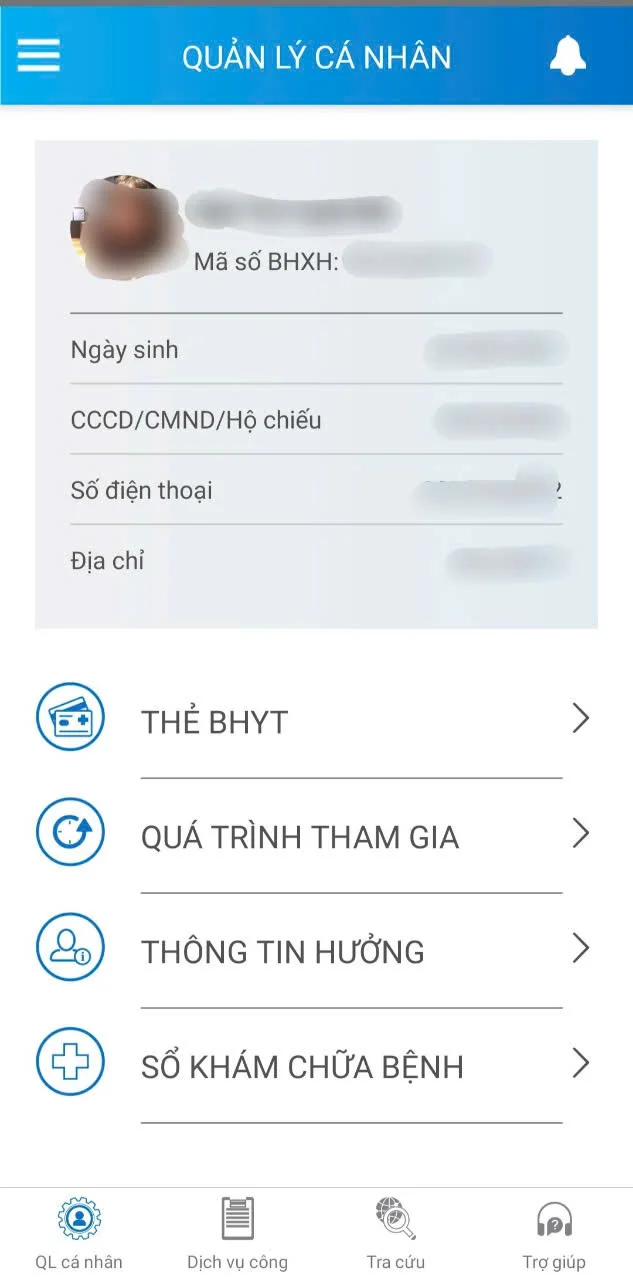Viewport: 633px width, 1280px height.
Task: Open THẺ BHYT health insurance card
Action: [x=315, y=721]
